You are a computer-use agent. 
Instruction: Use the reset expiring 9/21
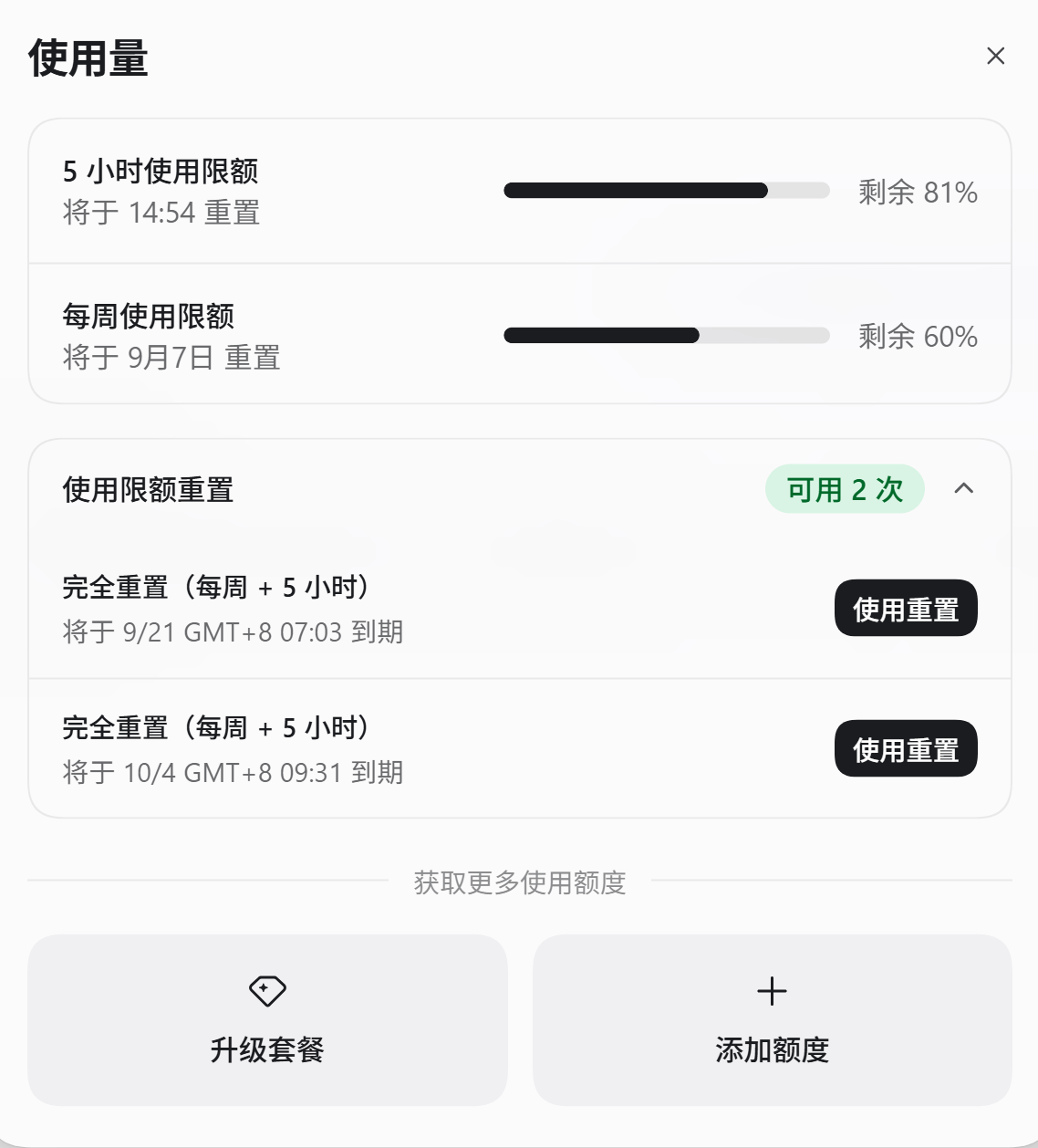[x=906, y=608]
